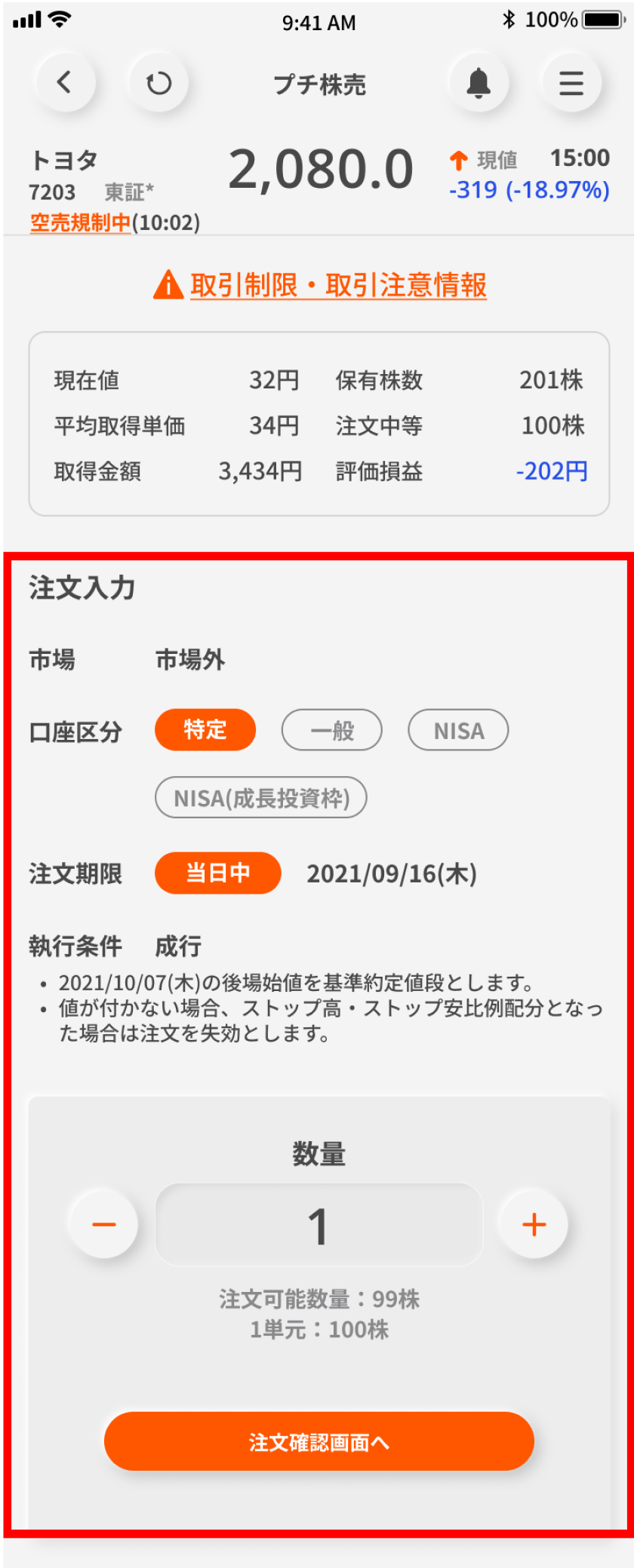Screen dimensions: 634x1568
Task: Refresh the stock quote
Action: 158,82
